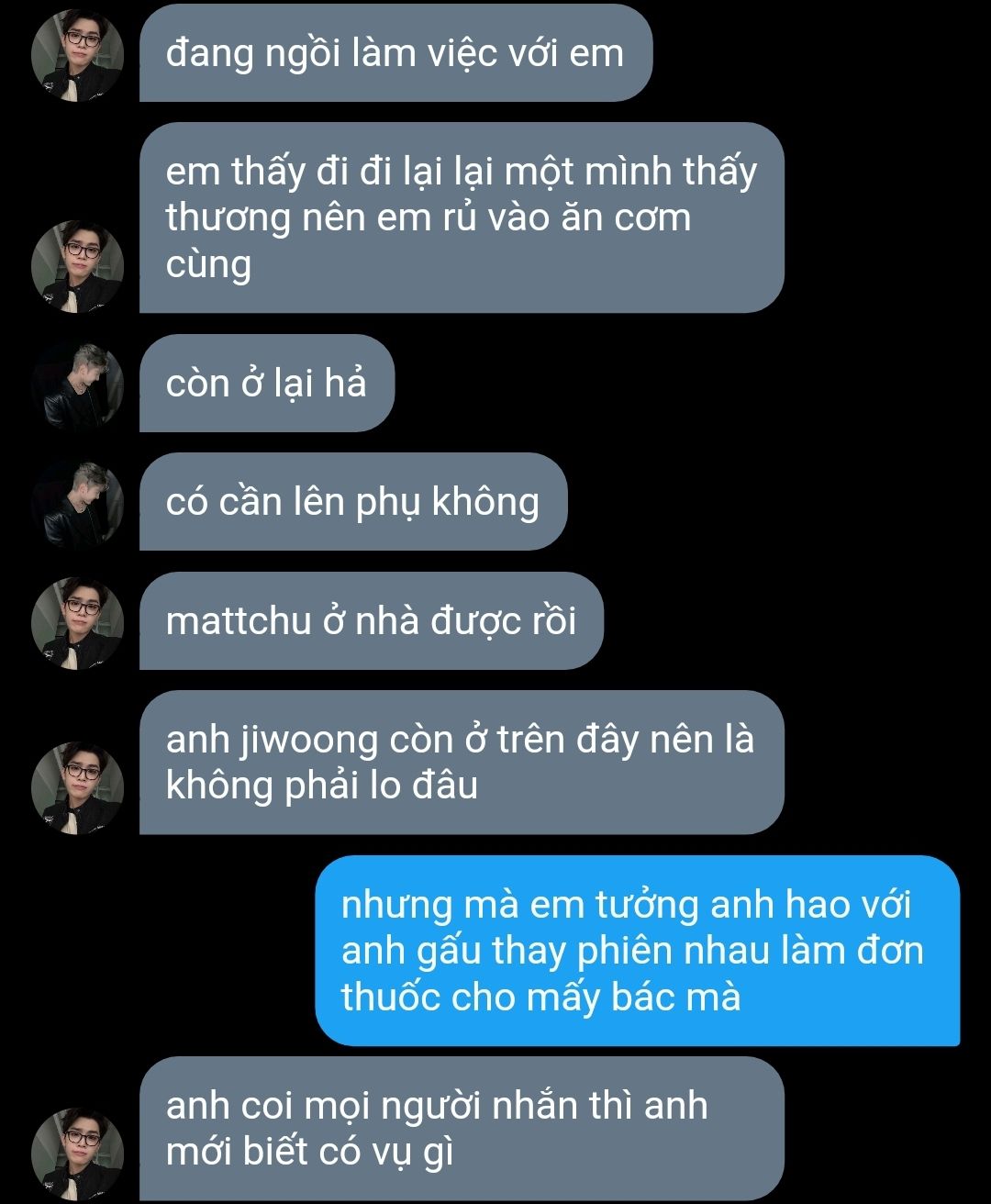Open sender avatar beside "anh jiwoong còn ở trên đây"
The height and width of the screenshot is (1204, 991).
tap(77, 787)
